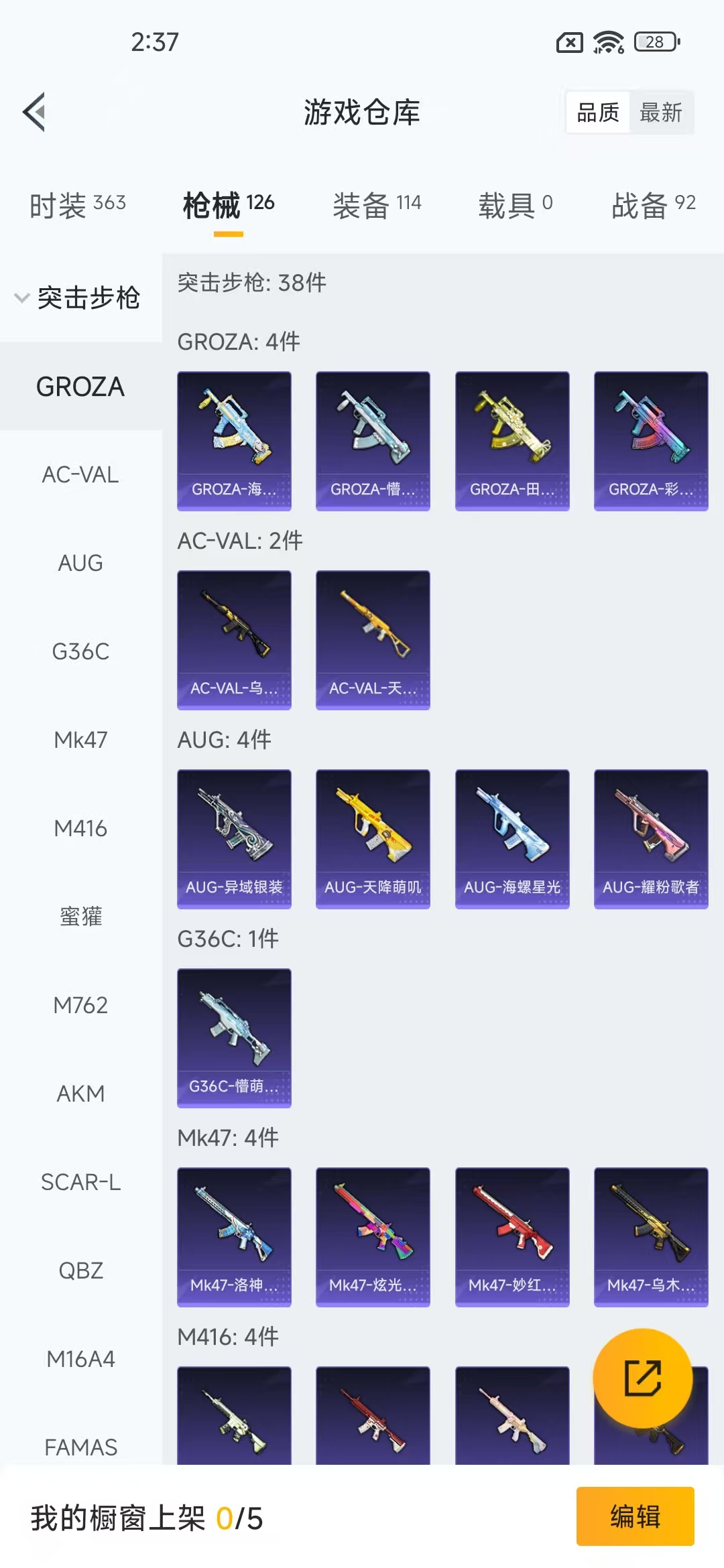Image resolution: width=724 pixels, height=1568 pixels.
Task: Open the 战备 tab
Action: click(x=654, y=204)
